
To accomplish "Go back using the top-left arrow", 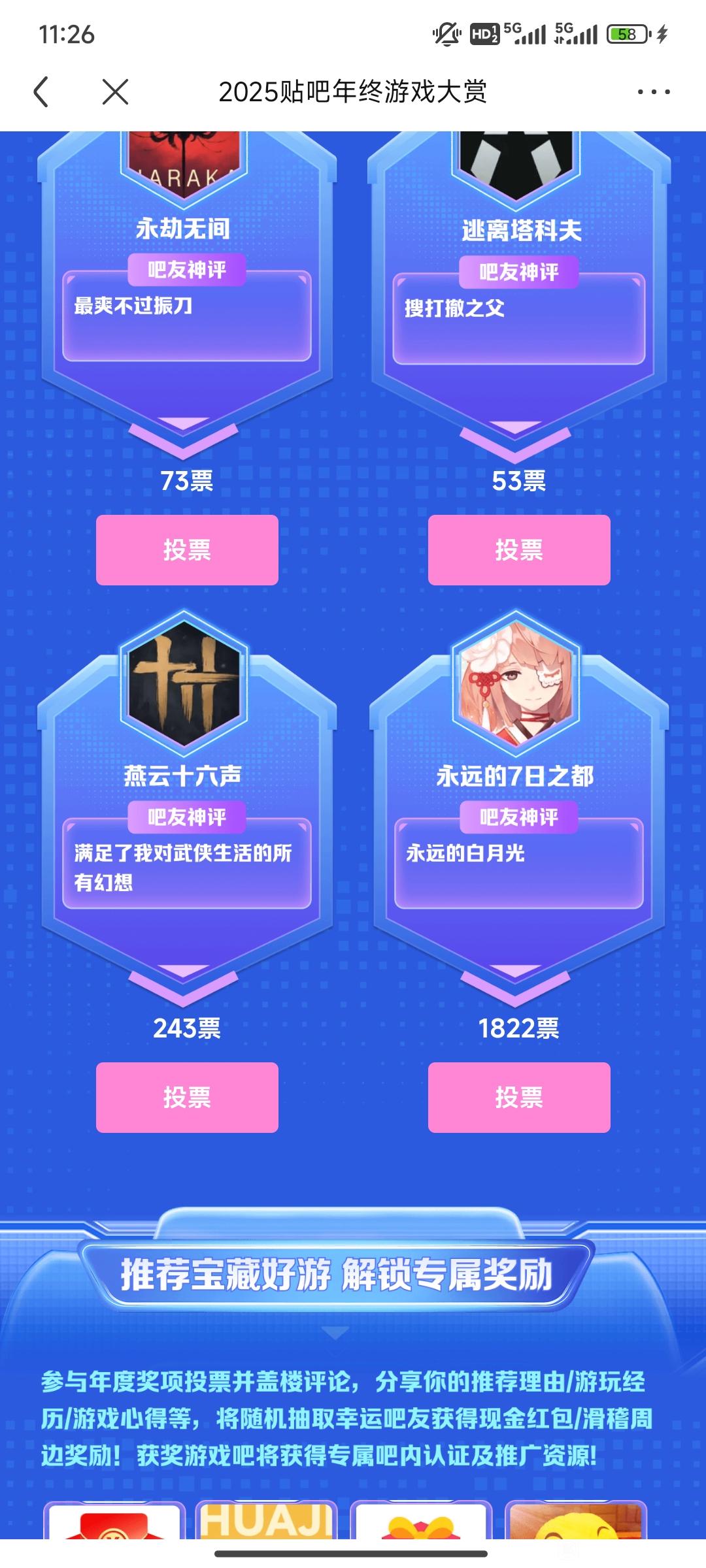I will pyautogui.click(x=41, y=91).
